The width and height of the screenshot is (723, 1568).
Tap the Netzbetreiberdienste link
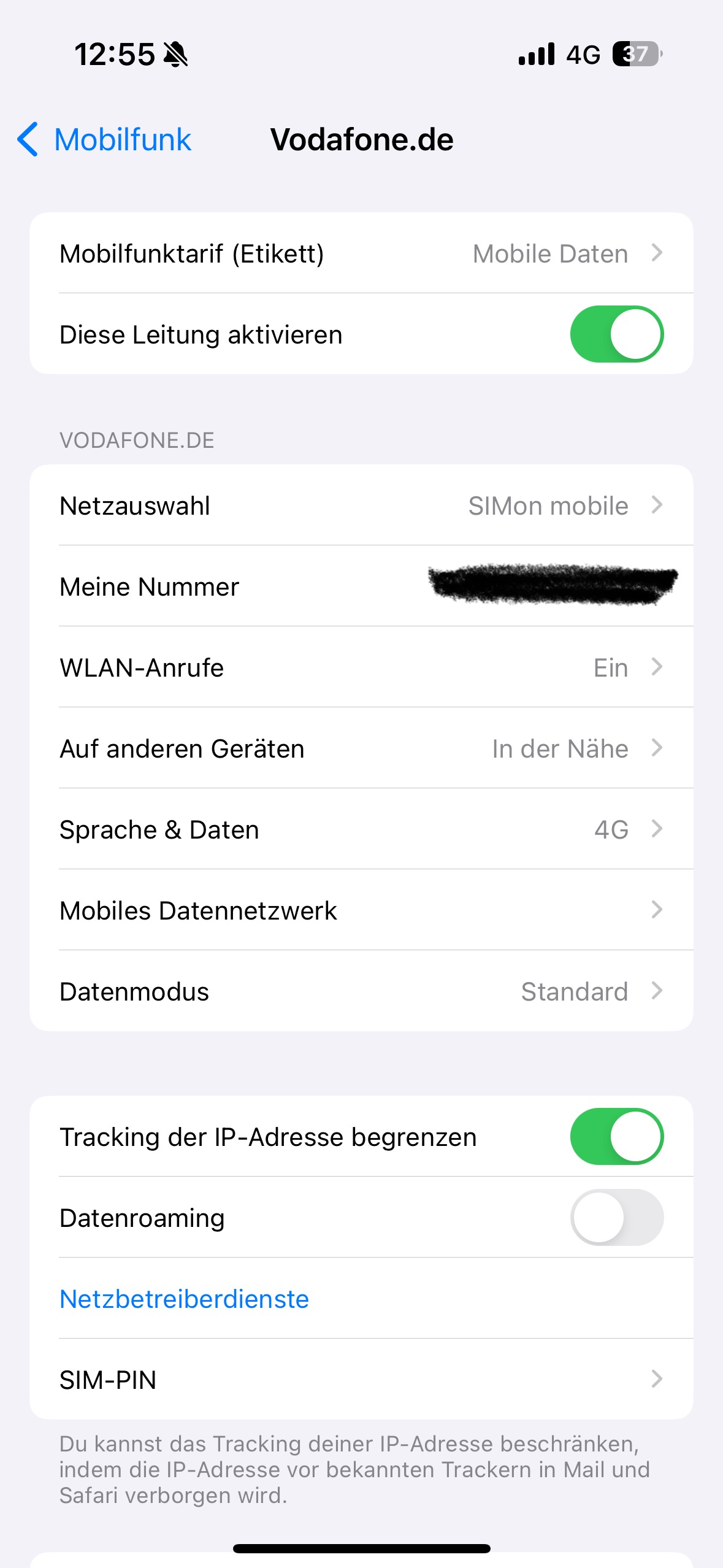coord(184,1299)
